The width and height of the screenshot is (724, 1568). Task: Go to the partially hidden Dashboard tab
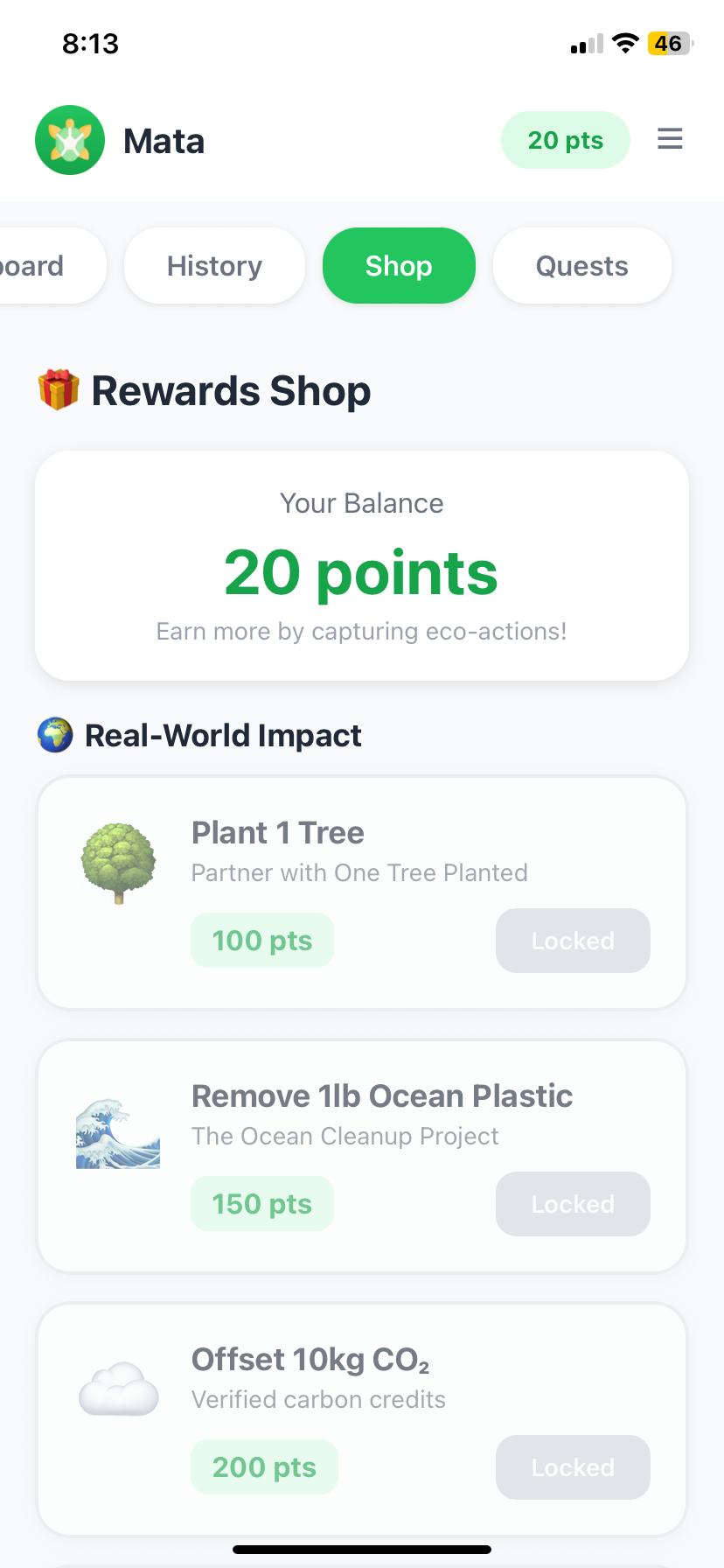click(x=39, y=266)
